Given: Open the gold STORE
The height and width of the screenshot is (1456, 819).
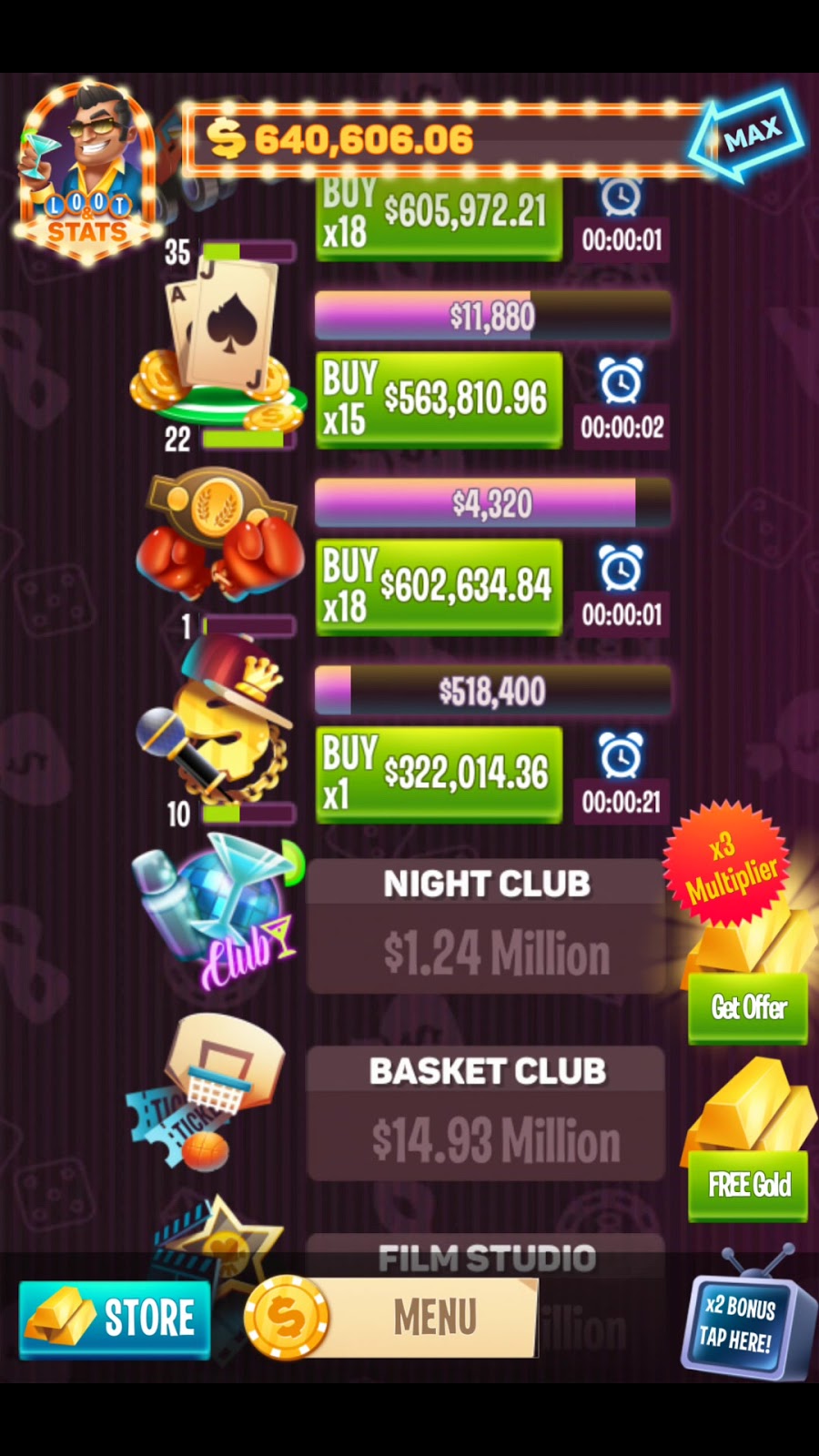Looking at the screenshot, I should tap(116, 1319).
